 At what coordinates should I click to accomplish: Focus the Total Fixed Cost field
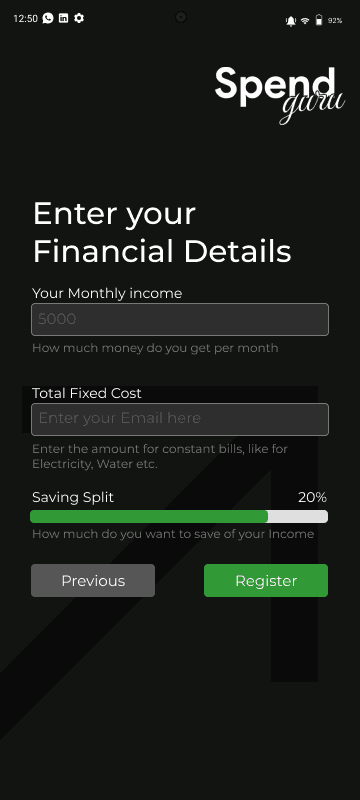coord(180,419)
